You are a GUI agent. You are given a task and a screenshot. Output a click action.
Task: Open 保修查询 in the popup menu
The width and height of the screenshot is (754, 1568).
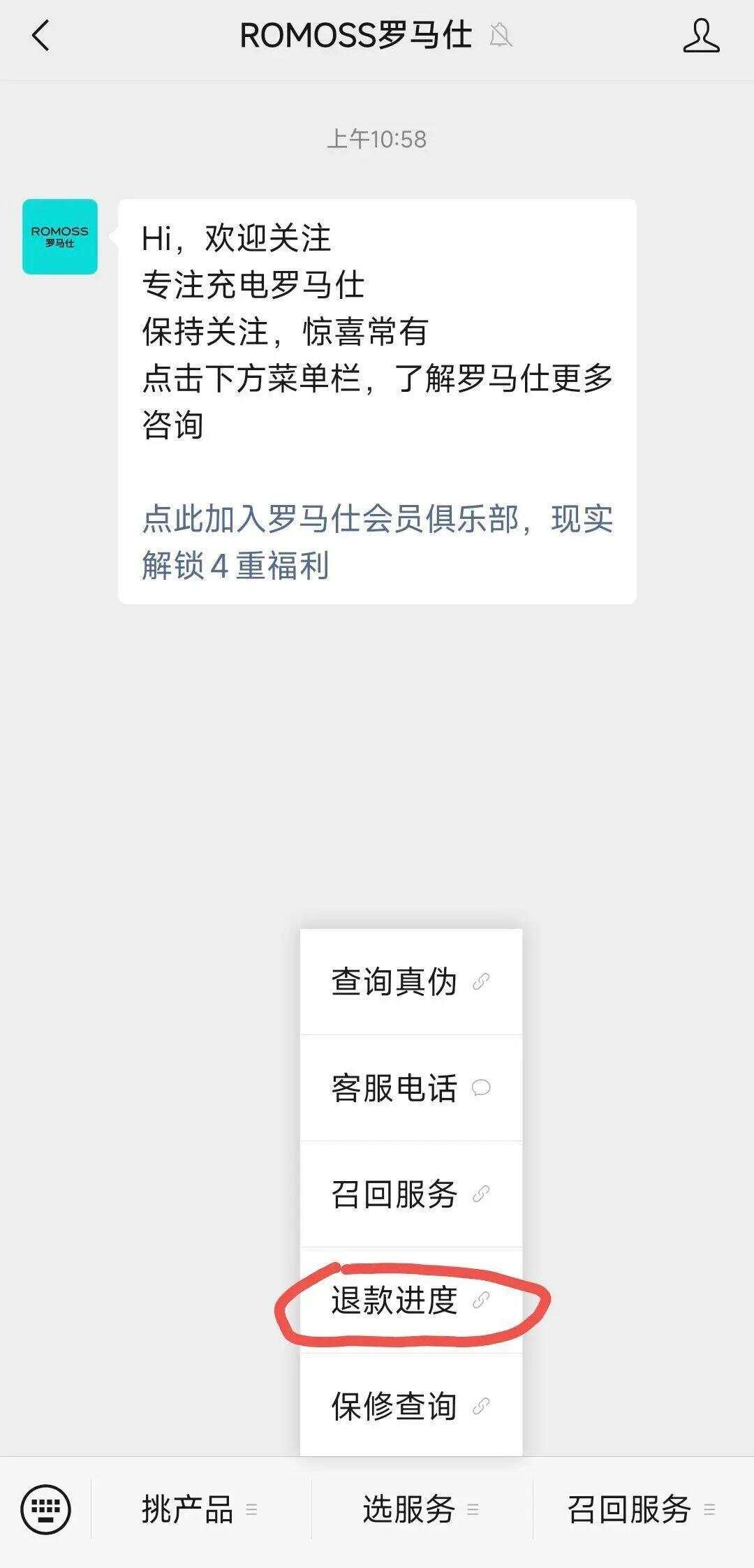[x=411, y=1405]
